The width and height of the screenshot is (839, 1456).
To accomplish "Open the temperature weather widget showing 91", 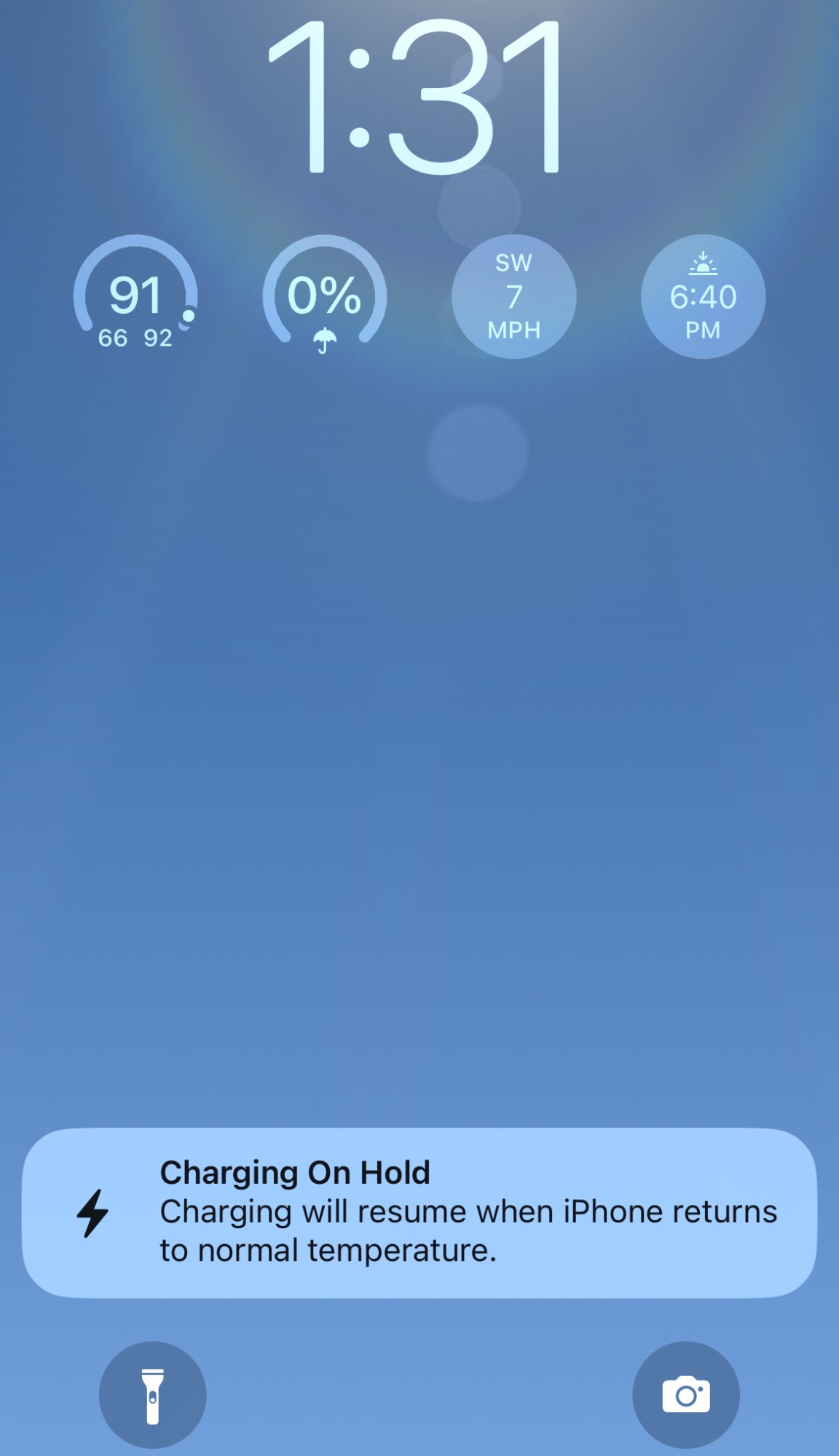I will coord(135,297).
